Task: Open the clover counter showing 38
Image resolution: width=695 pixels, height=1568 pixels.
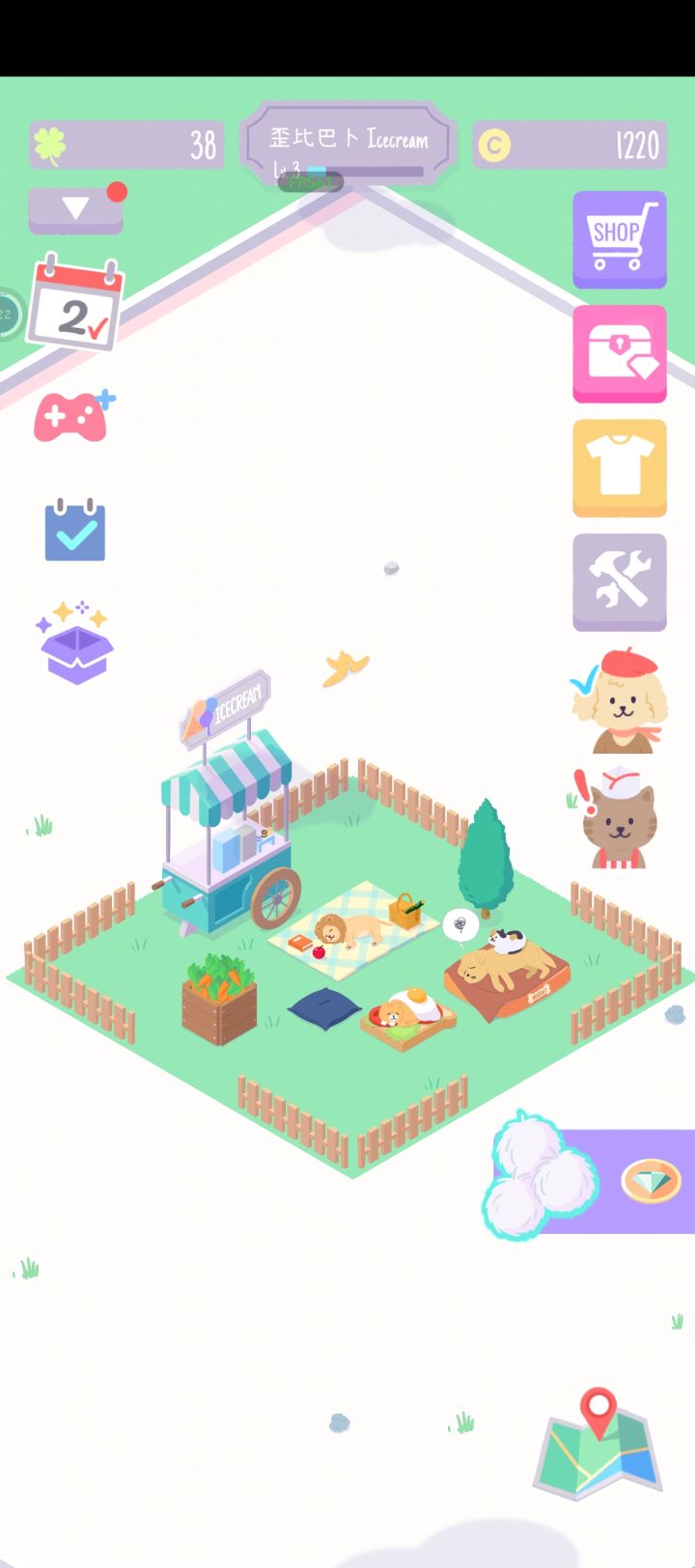Action: 125,143
